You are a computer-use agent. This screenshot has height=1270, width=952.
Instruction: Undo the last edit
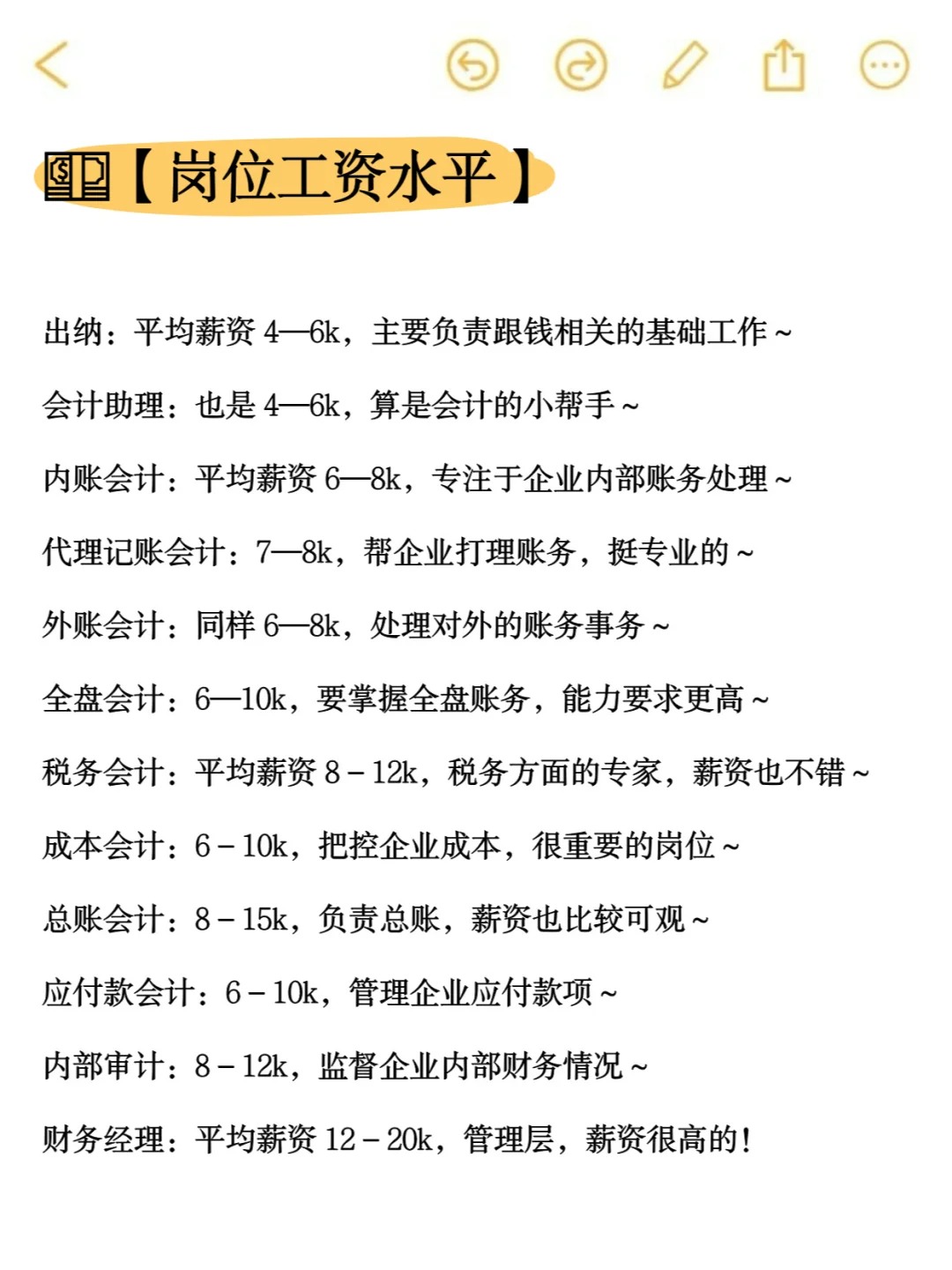473,65
